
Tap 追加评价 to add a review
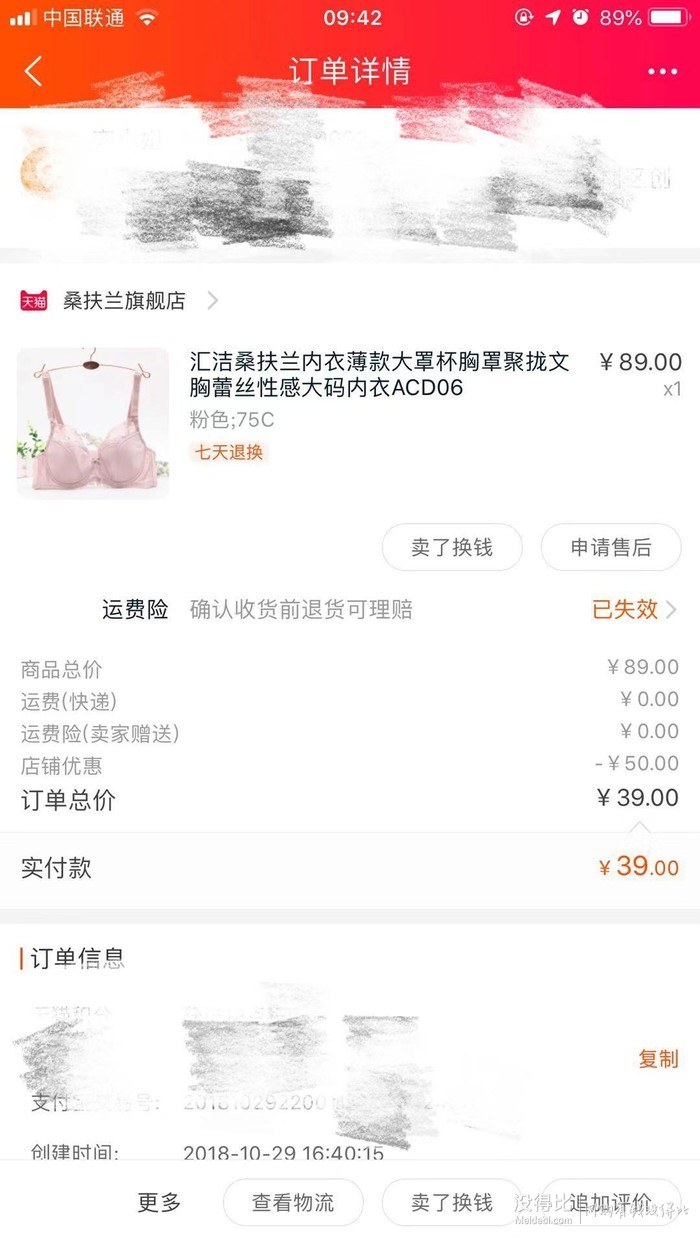click(610, 1202)
